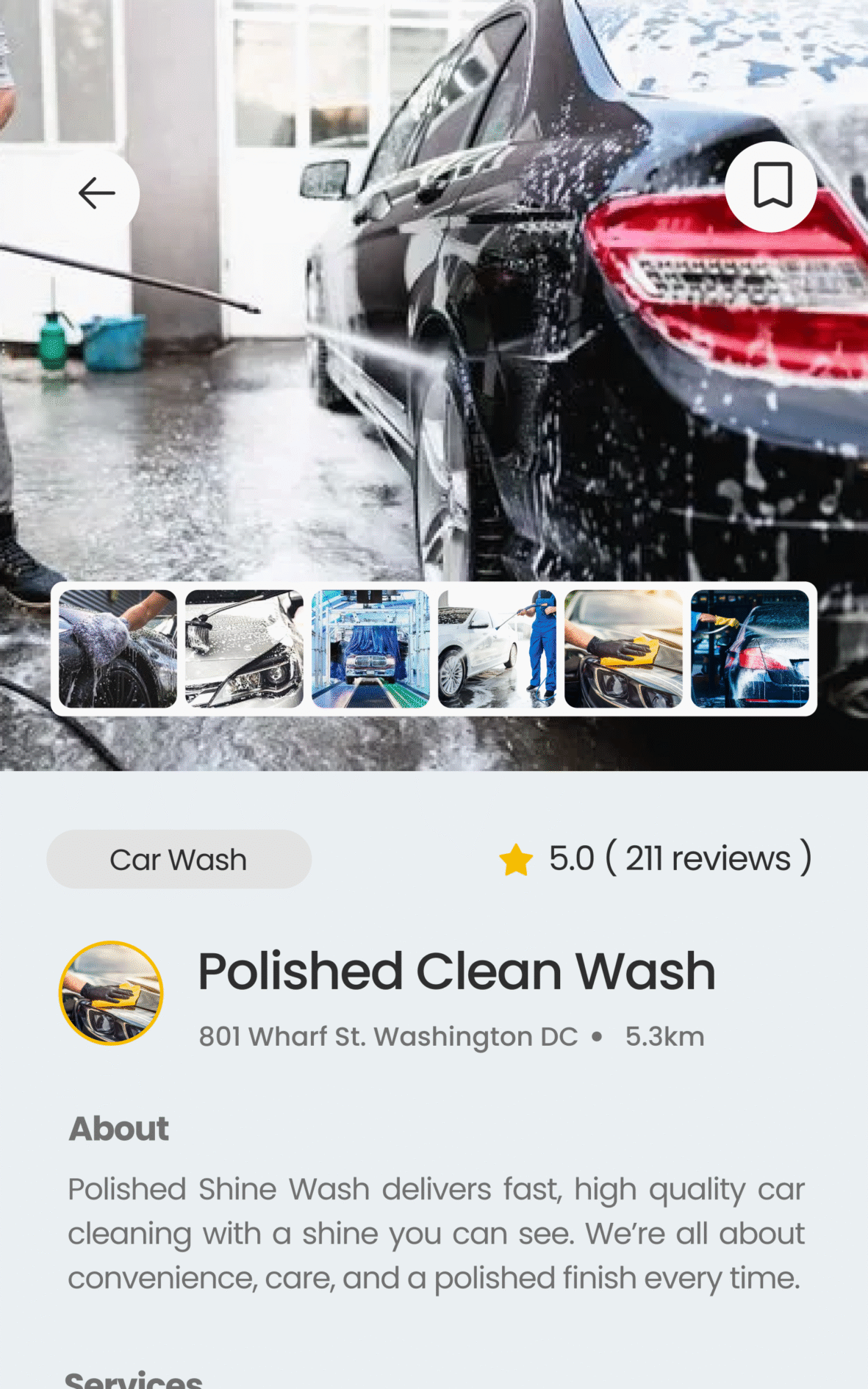View the last gallery photo of blue car

tap(750, 649)
